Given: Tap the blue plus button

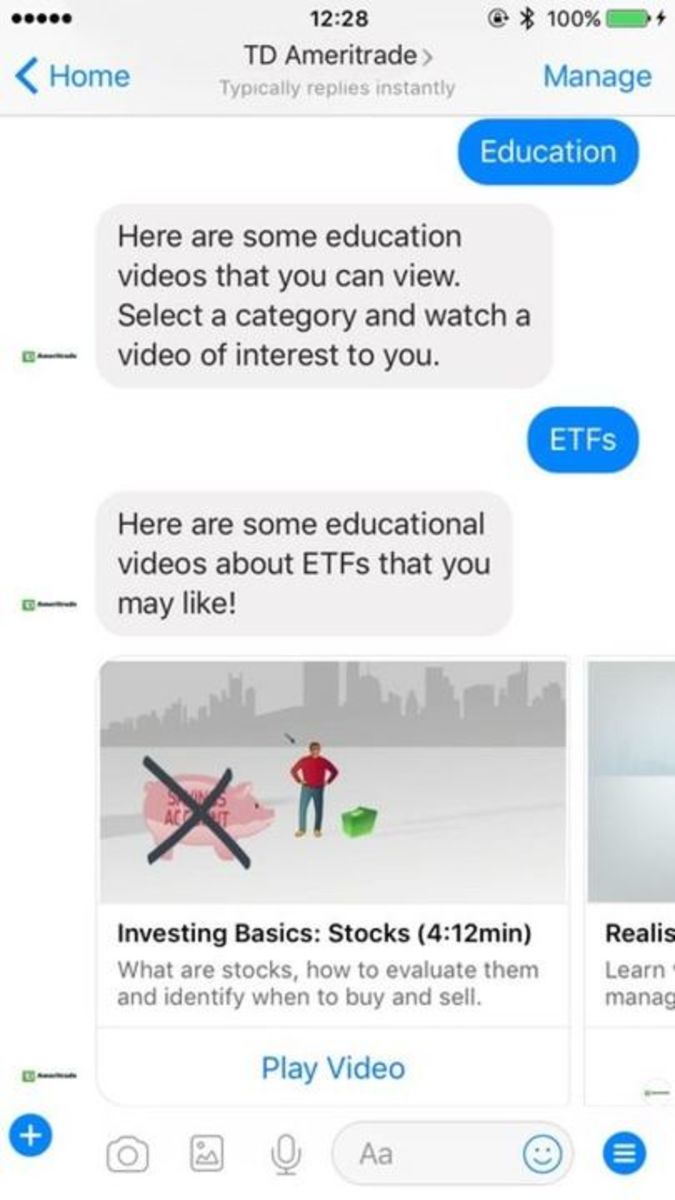Looking at the screenshot, I should tap(31, 1135).
